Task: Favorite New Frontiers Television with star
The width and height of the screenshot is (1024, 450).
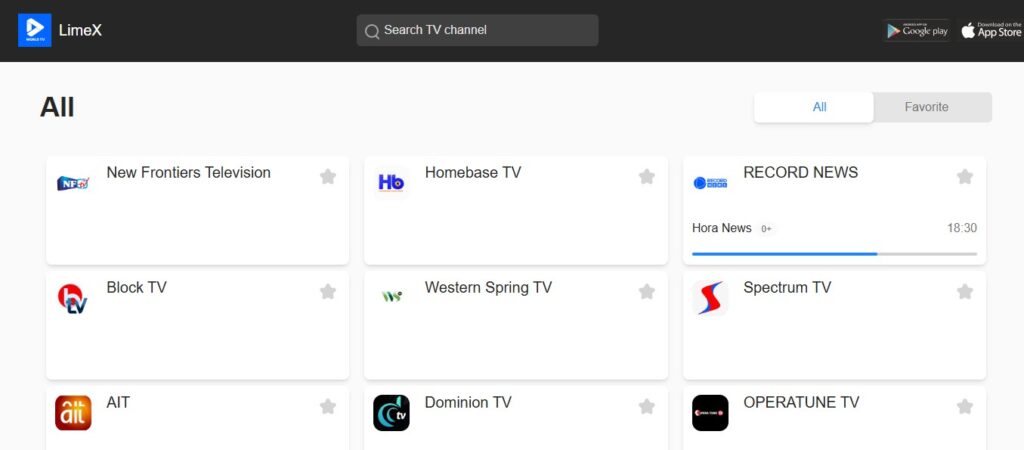Action: click(x=328, y=177)
